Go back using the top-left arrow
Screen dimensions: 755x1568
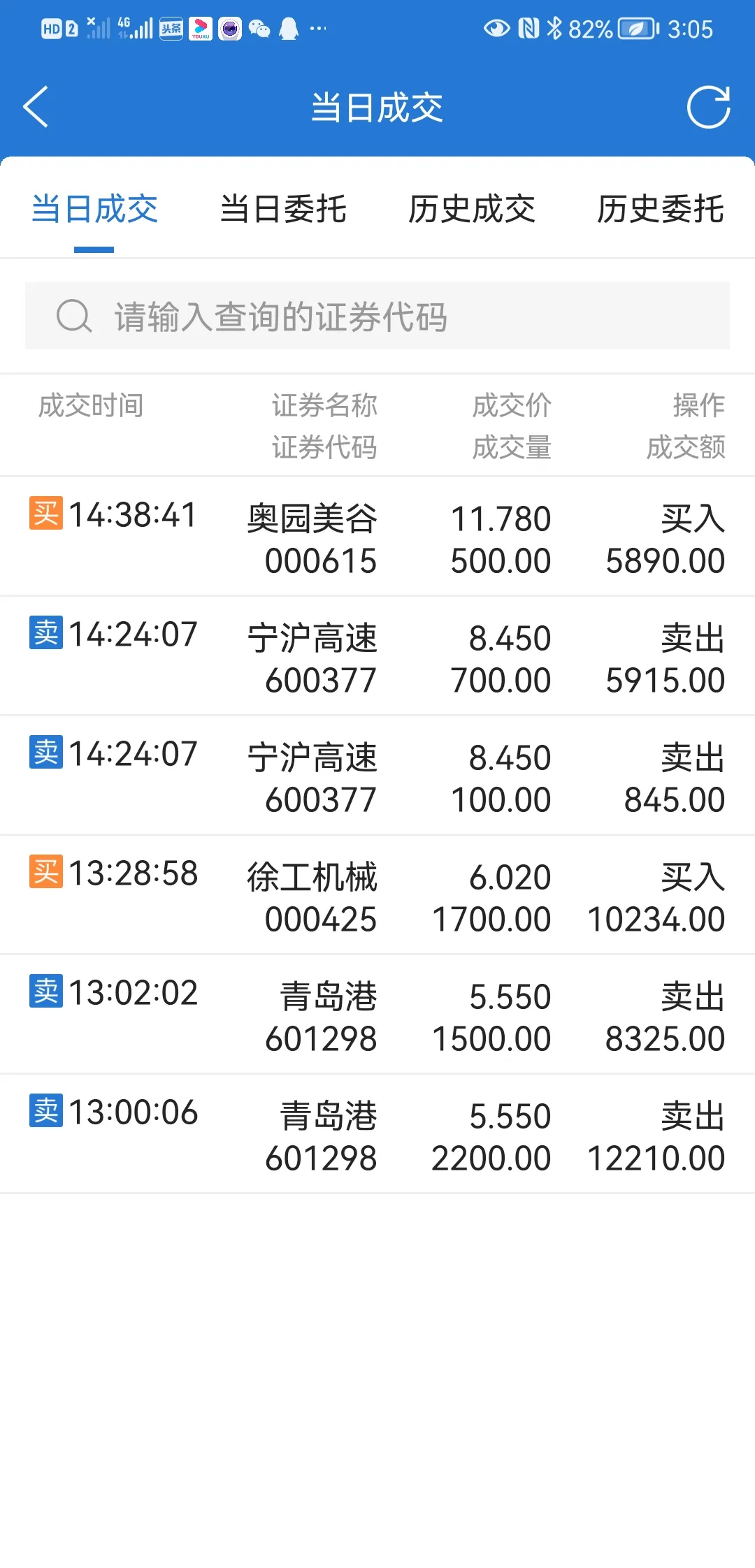coord(36,107)
